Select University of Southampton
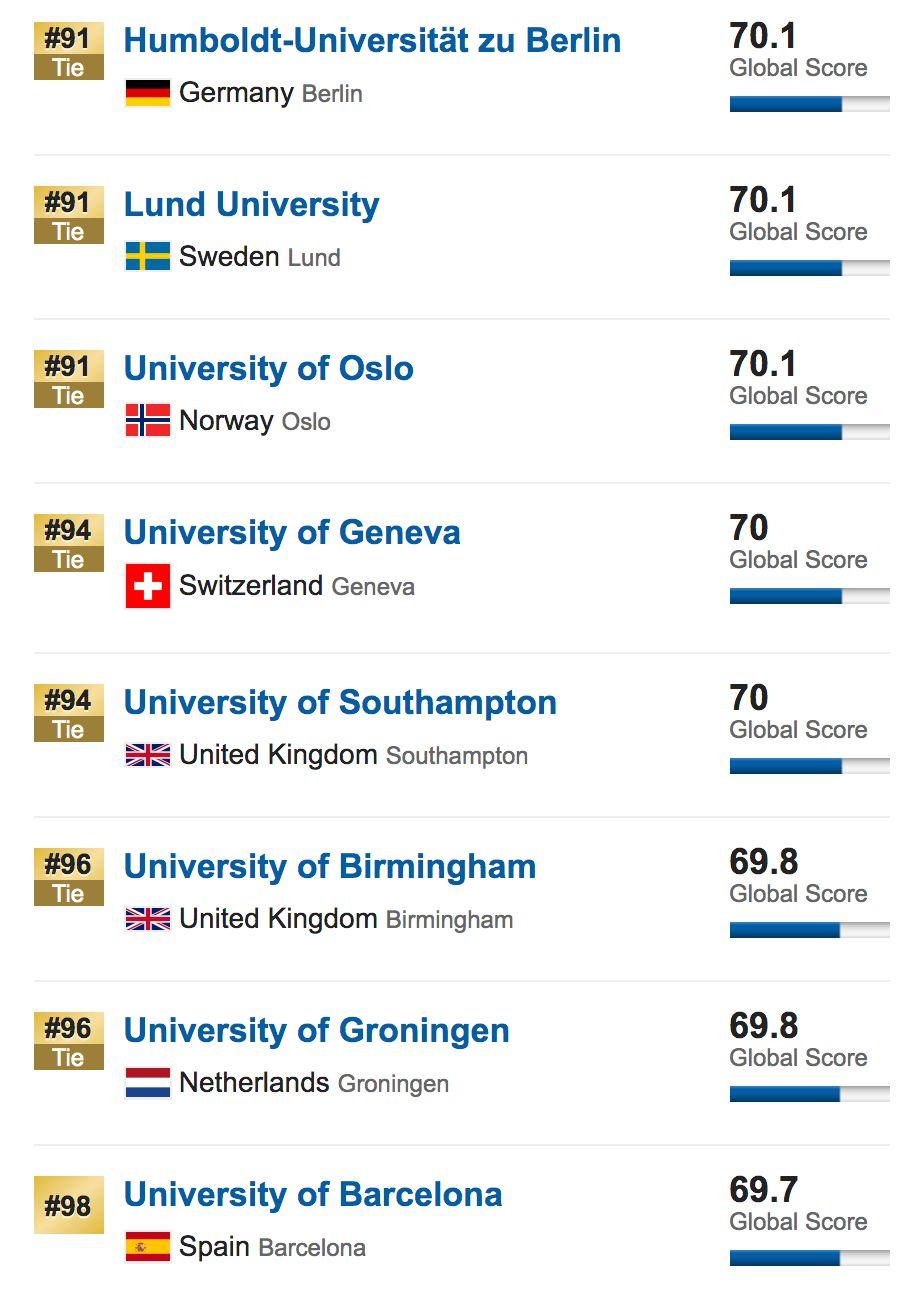The image size is (924, 1296). point(340,703)
